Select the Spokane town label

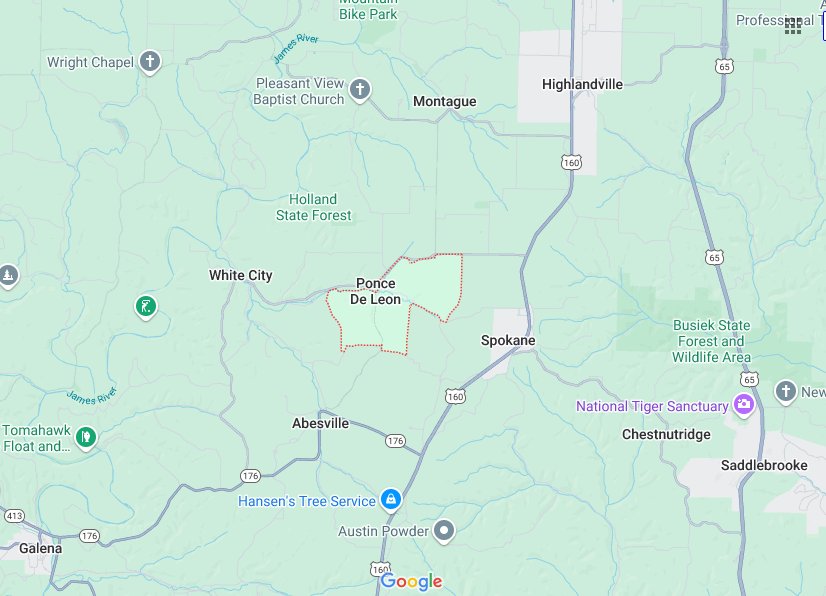508,340
